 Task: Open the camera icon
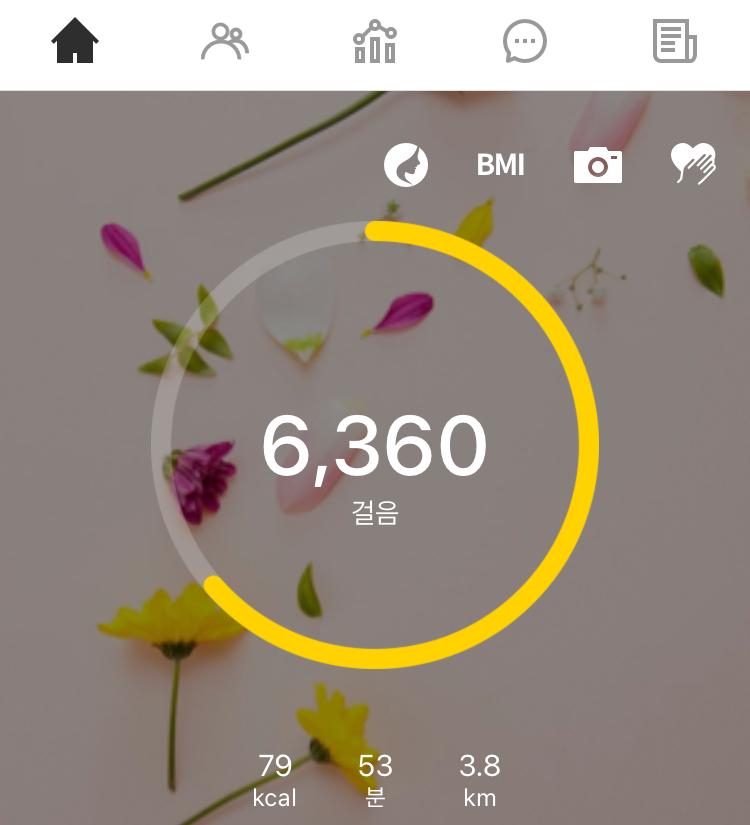pos(598,165)
